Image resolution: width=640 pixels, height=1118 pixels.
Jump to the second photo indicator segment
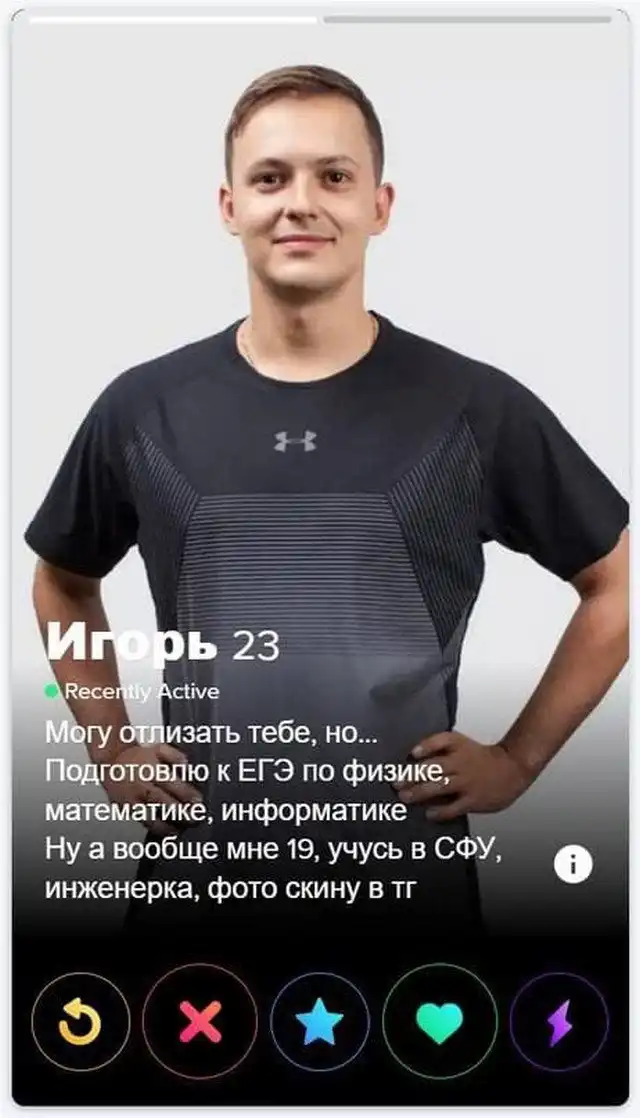pos(467,19)
